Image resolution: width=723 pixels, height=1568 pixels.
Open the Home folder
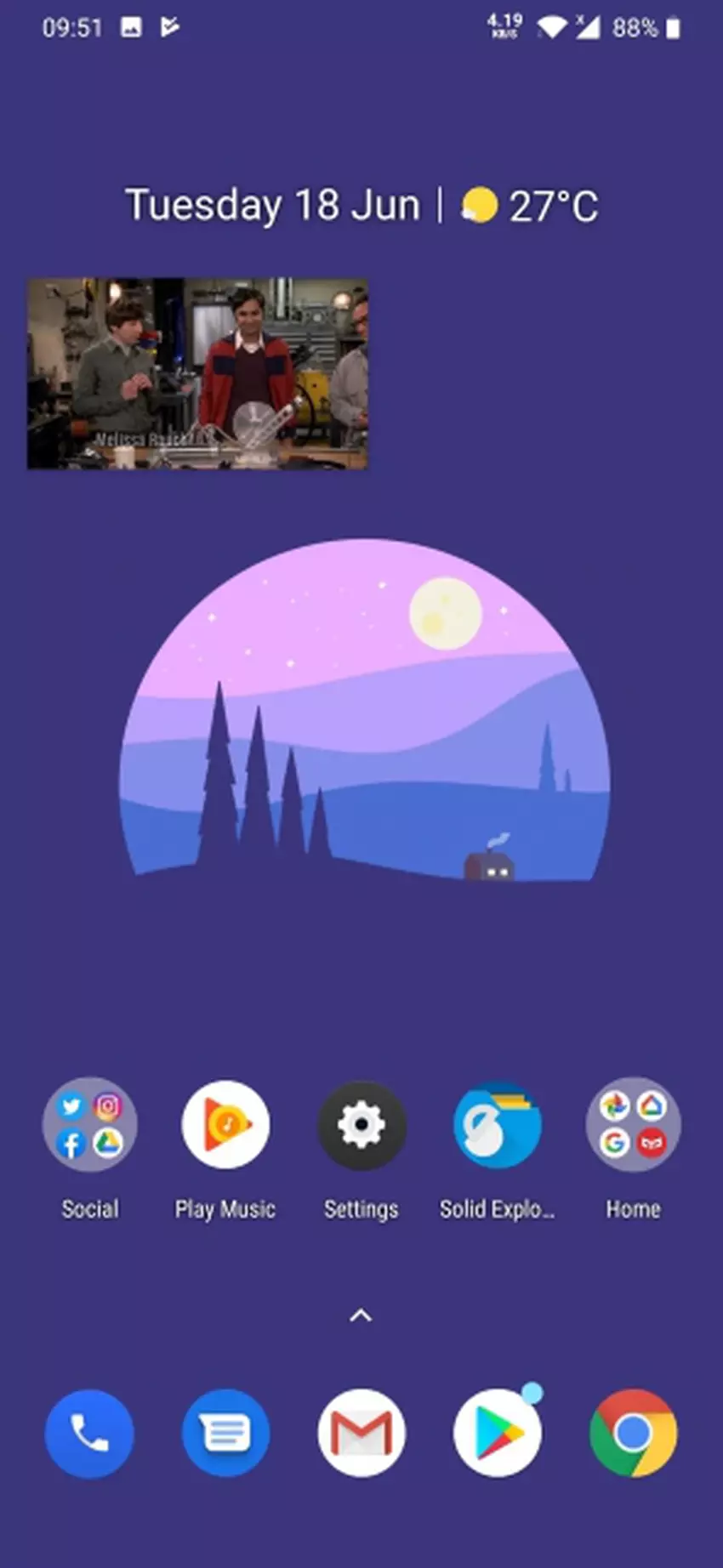click(x=633, y=1125)
